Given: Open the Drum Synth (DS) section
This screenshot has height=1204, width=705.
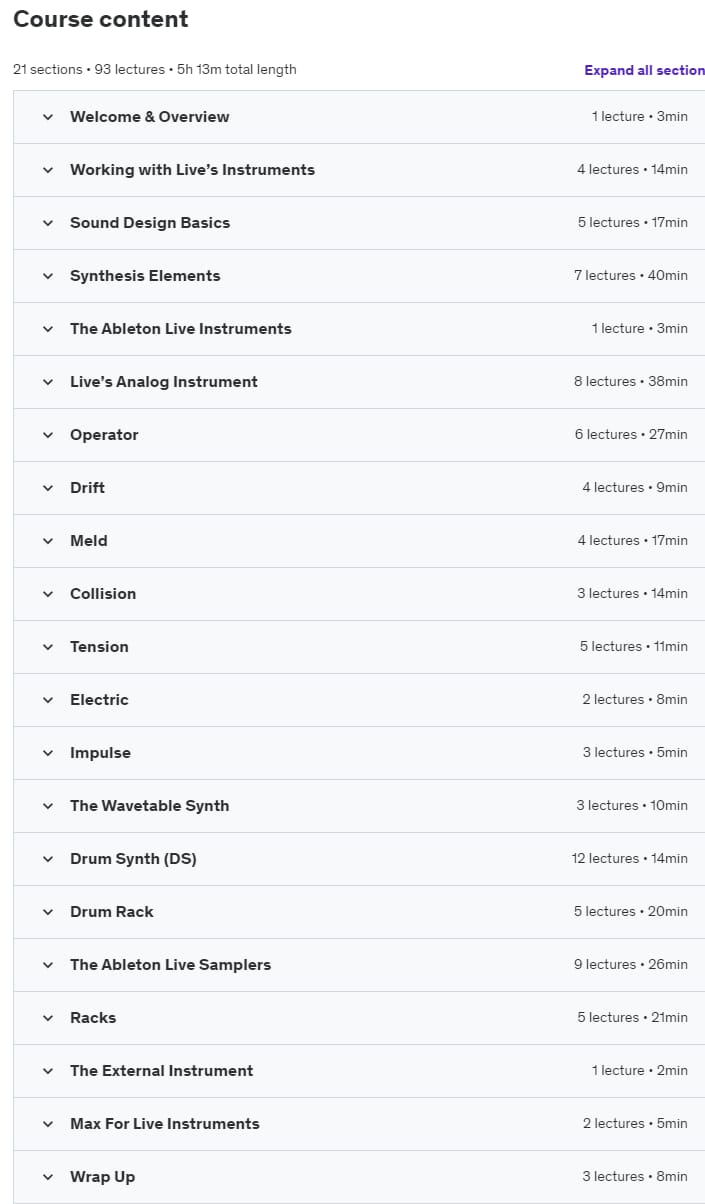Looking at the screenshot, I should click(x=359, y=859).
